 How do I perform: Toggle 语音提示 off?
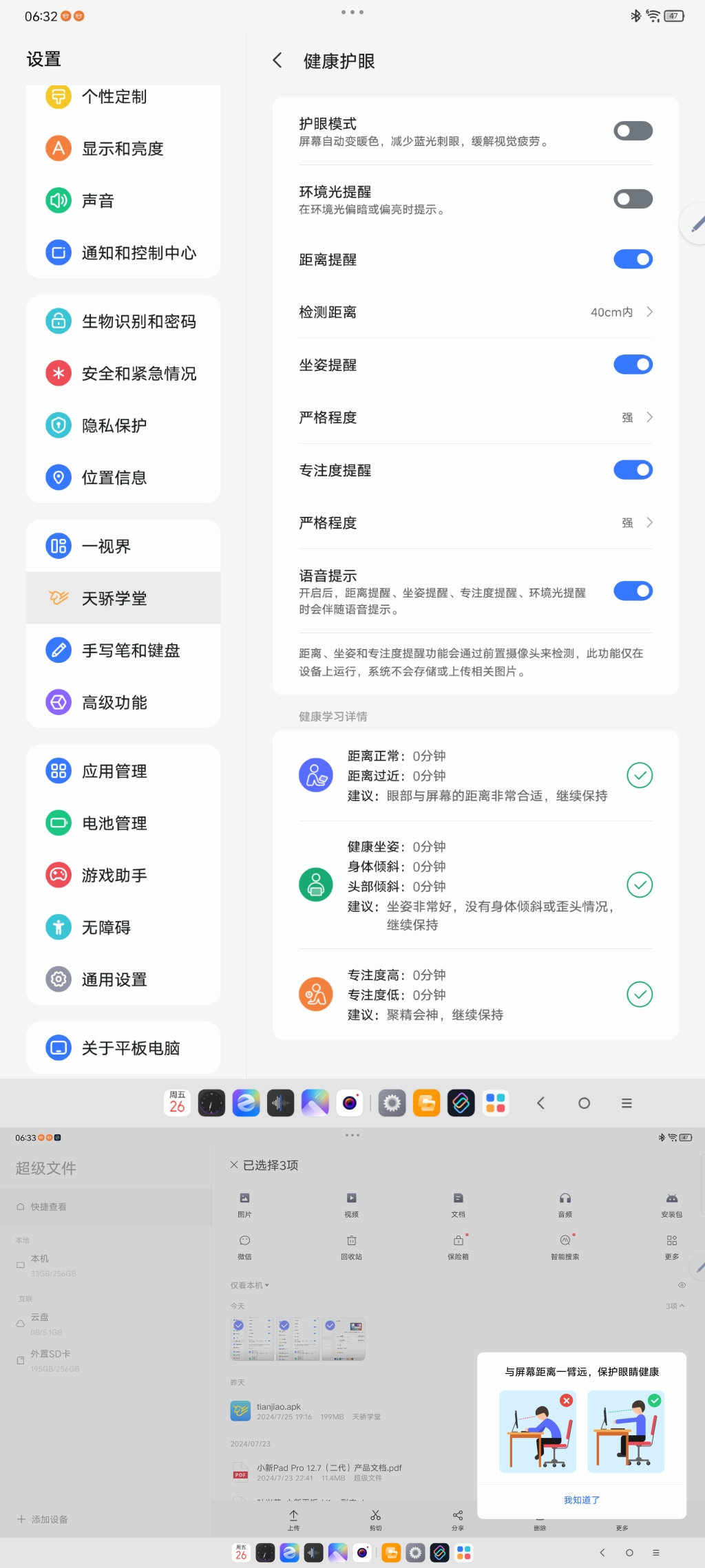click(x=633, y=591)
